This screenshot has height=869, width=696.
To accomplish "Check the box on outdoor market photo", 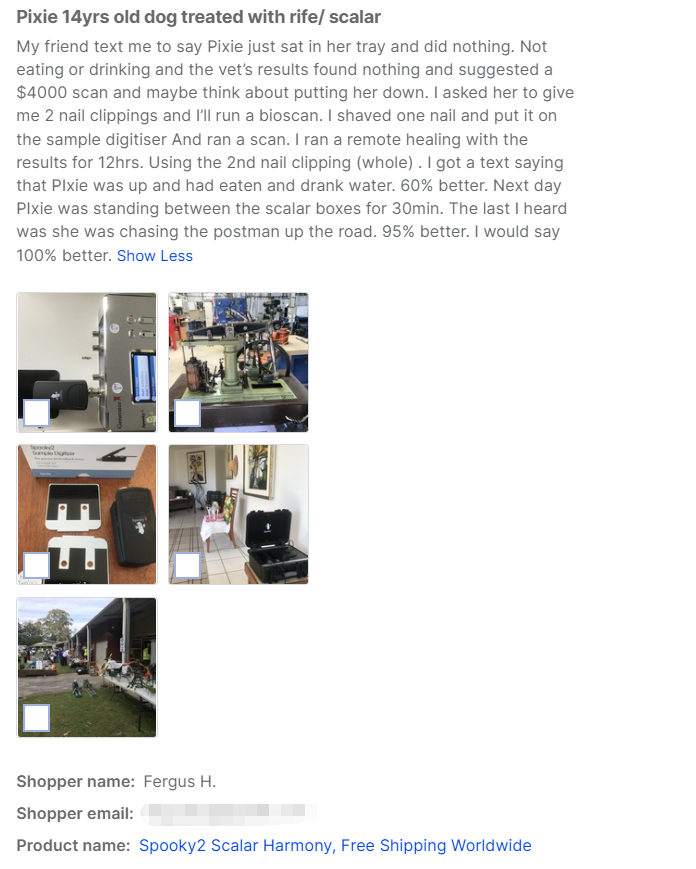I will [x=36, y=718].
